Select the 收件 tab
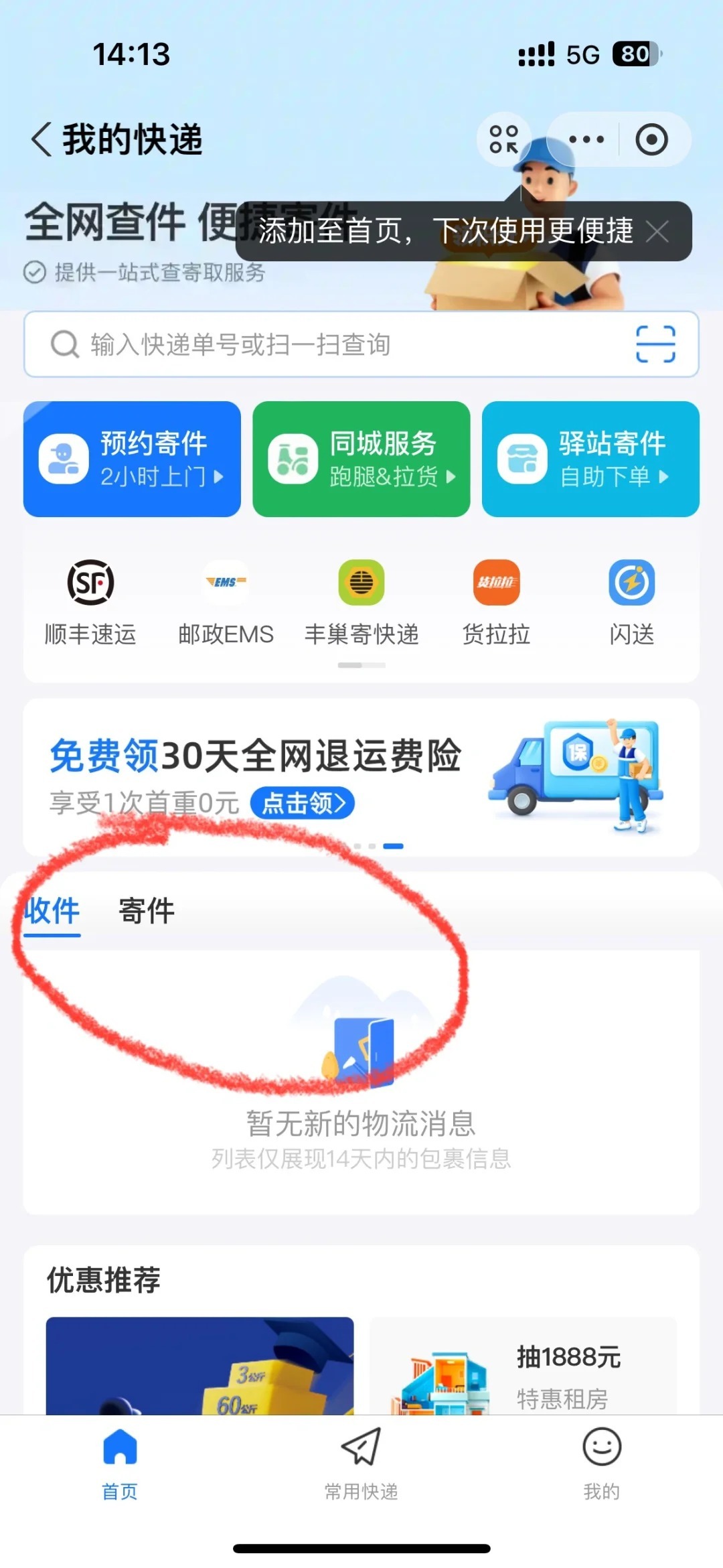This screenshot has width=723, height=1568. [52, 911]
